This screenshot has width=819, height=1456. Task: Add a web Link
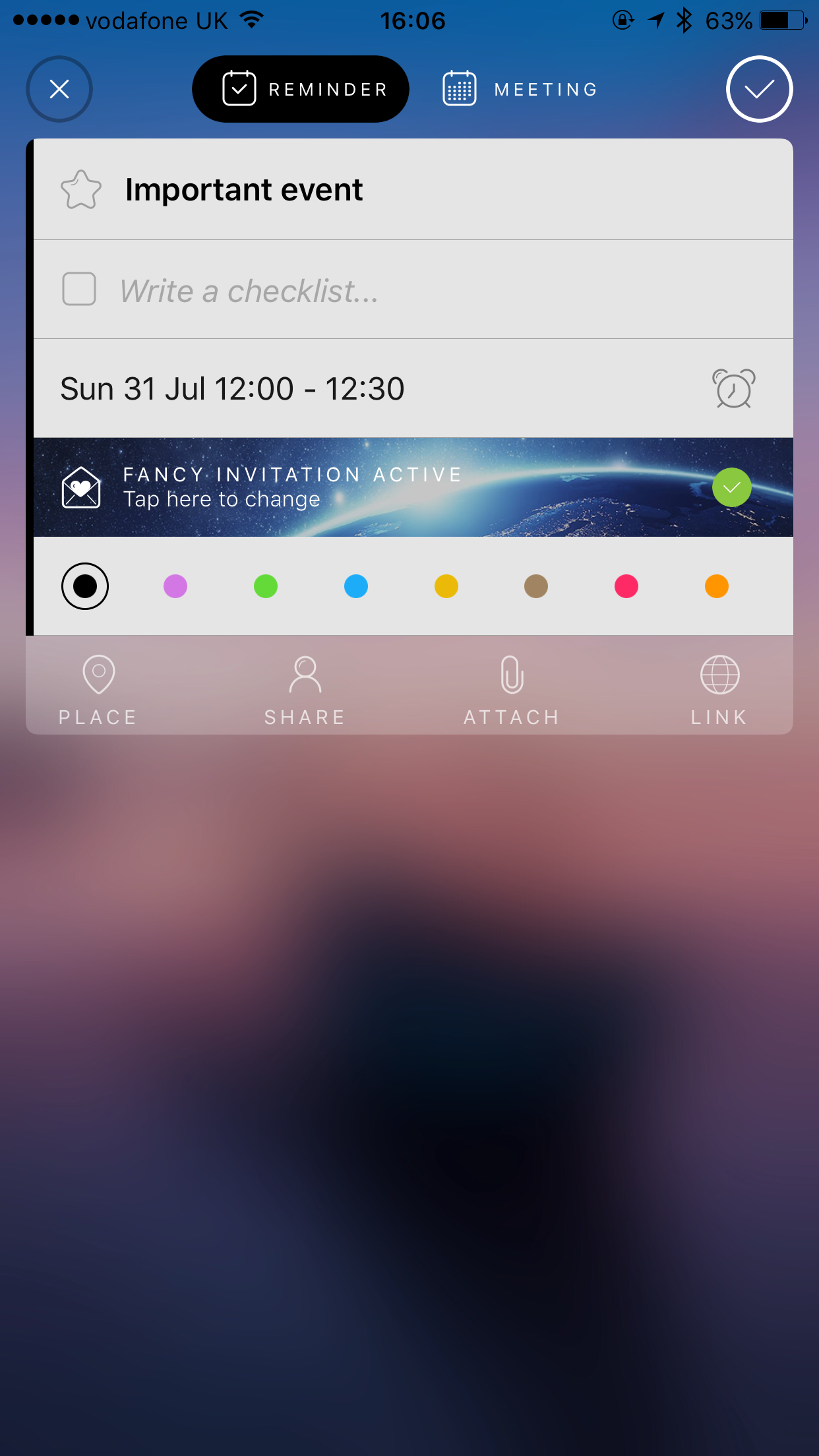click(x=719, y=689)
